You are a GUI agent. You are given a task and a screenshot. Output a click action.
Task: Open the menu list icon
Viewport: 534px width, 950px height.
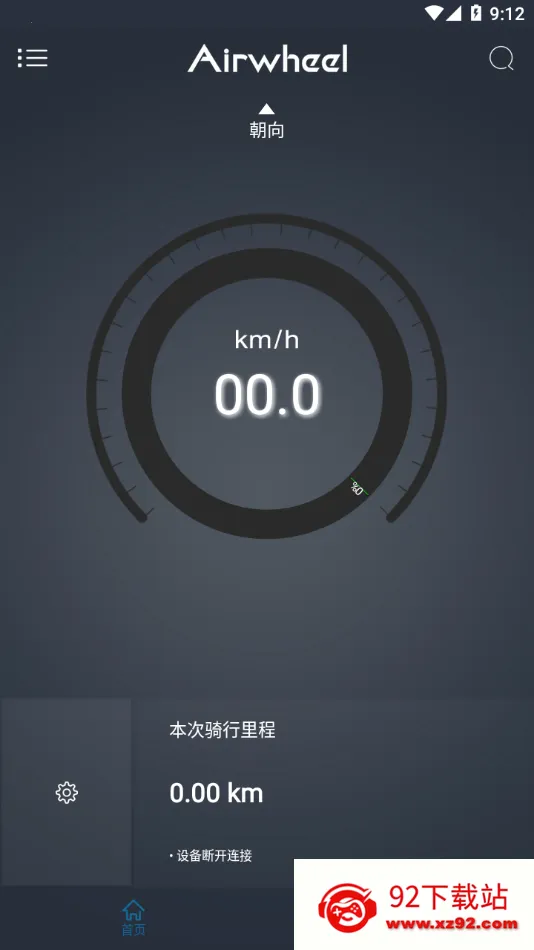click(33, 58)
